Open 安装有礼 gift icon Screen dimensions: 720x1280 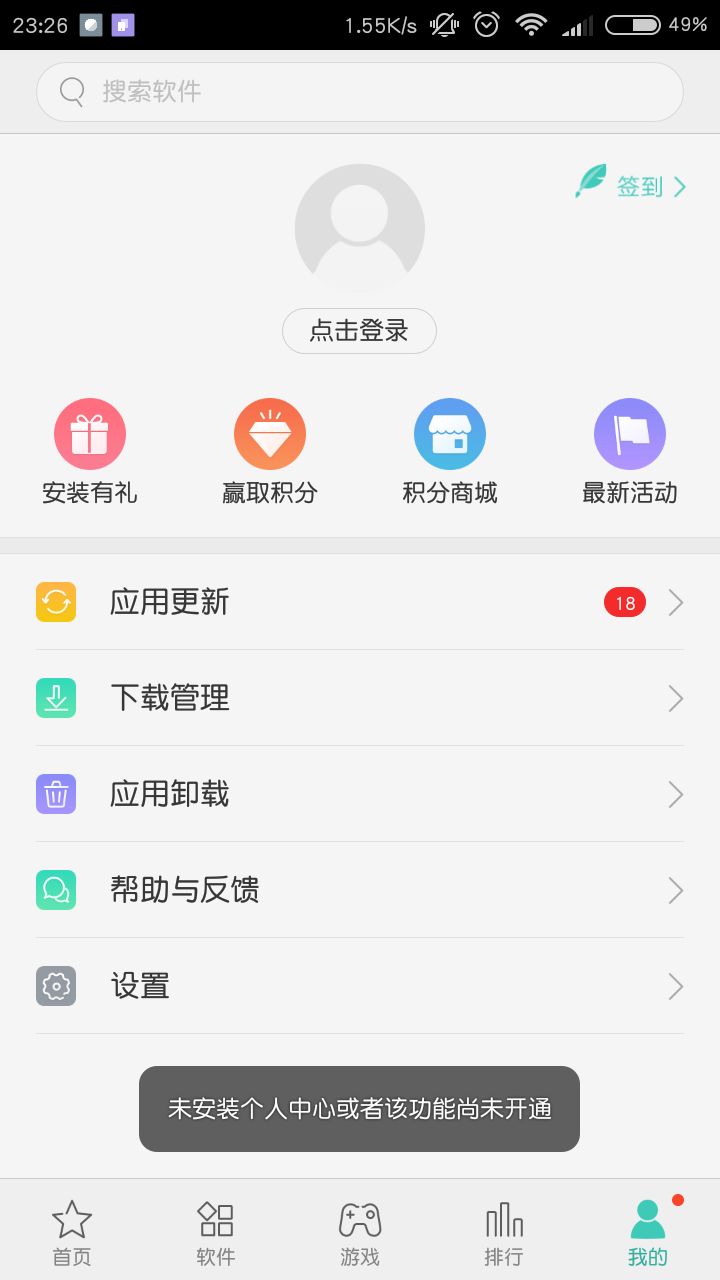pos(90,433)
